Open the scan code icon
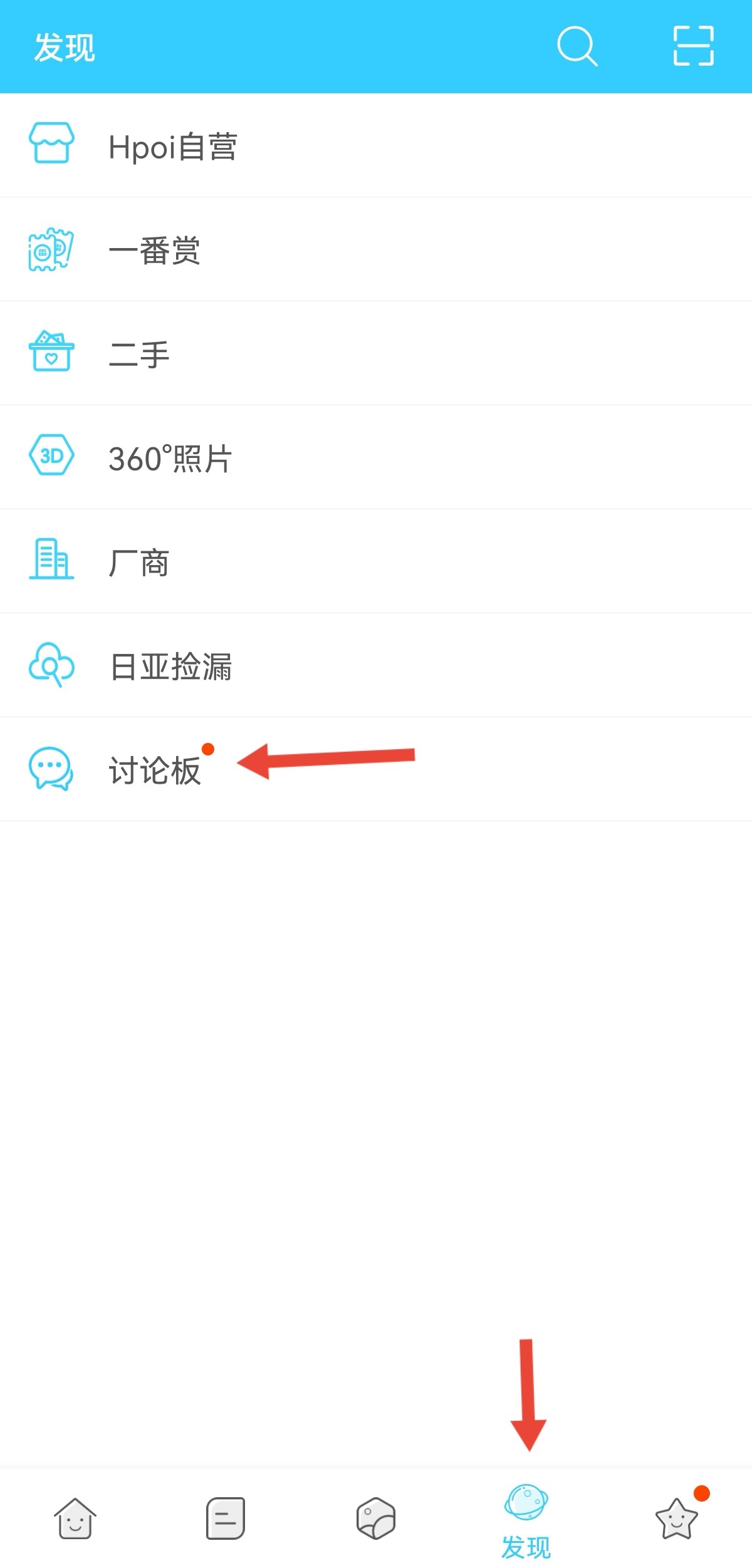Viewport: 752px width, 1568px height. tap(693, 46)
